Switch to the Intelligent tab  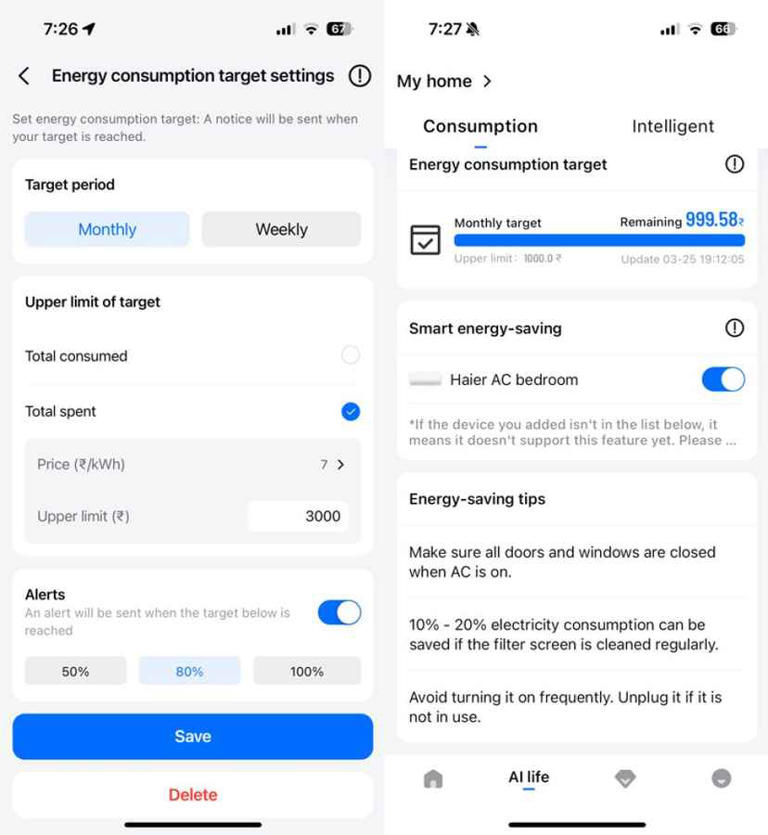[x=672, y=126]
